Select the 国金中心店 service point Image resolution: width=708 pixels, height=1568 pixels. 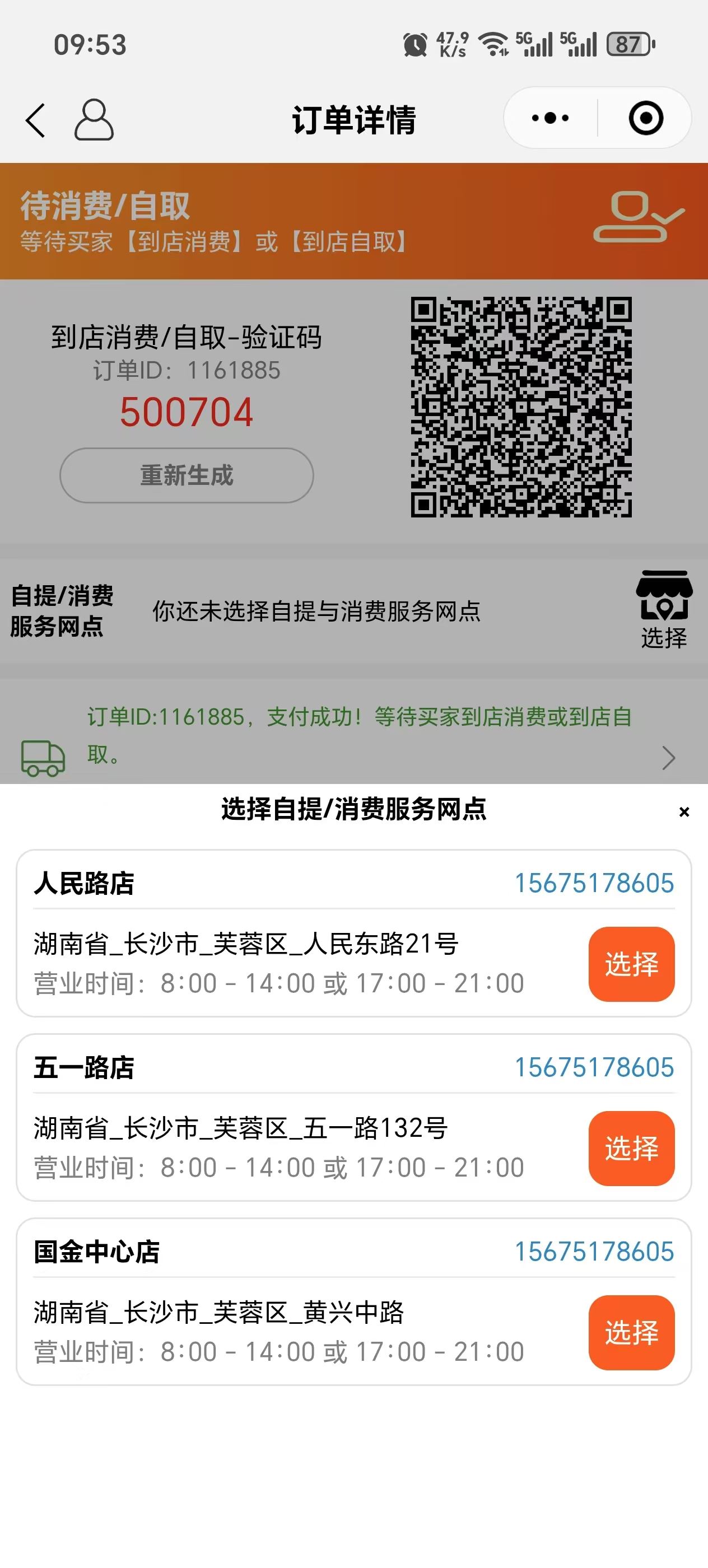tap(631, 1332)
